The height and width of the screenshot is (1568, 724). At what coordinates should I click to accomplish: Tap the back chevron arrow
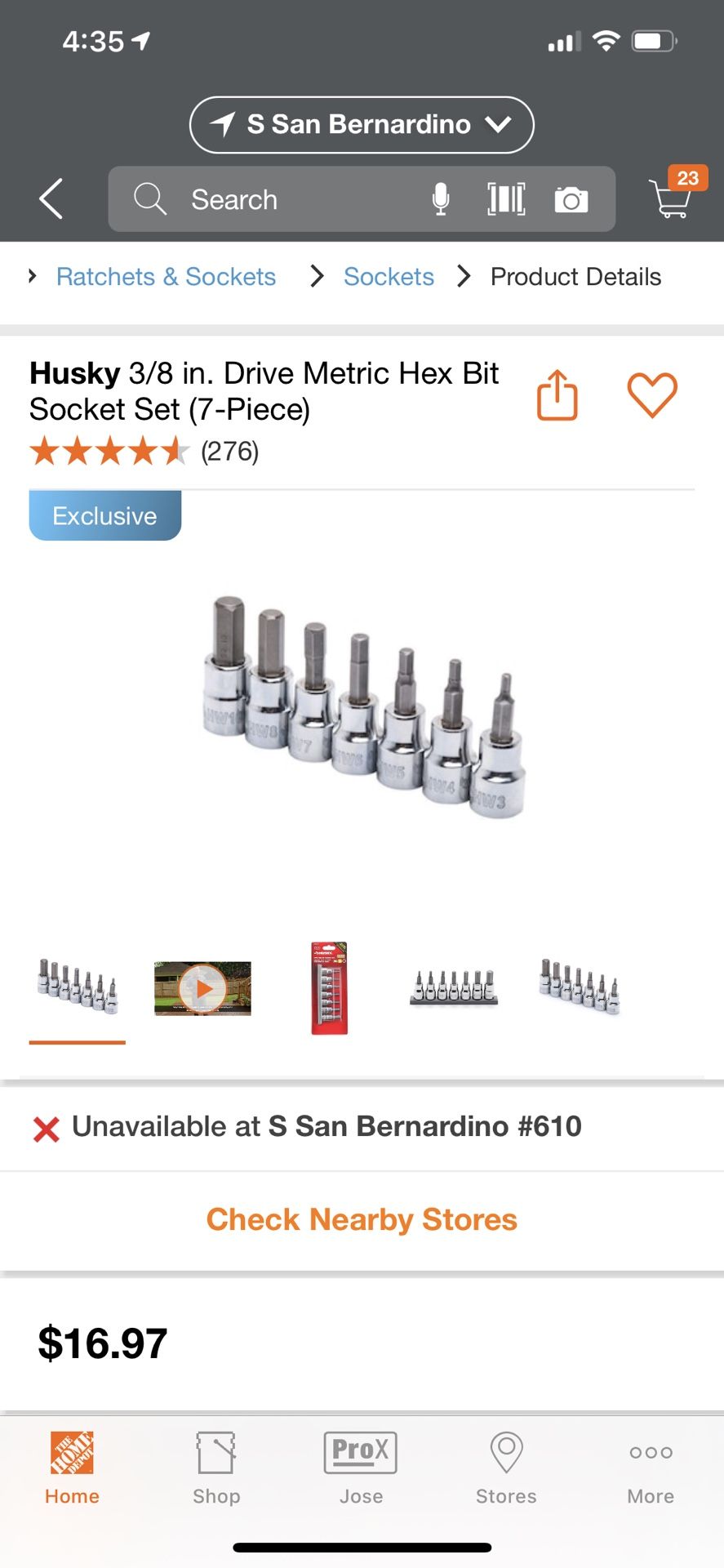[x=49, y=198]
